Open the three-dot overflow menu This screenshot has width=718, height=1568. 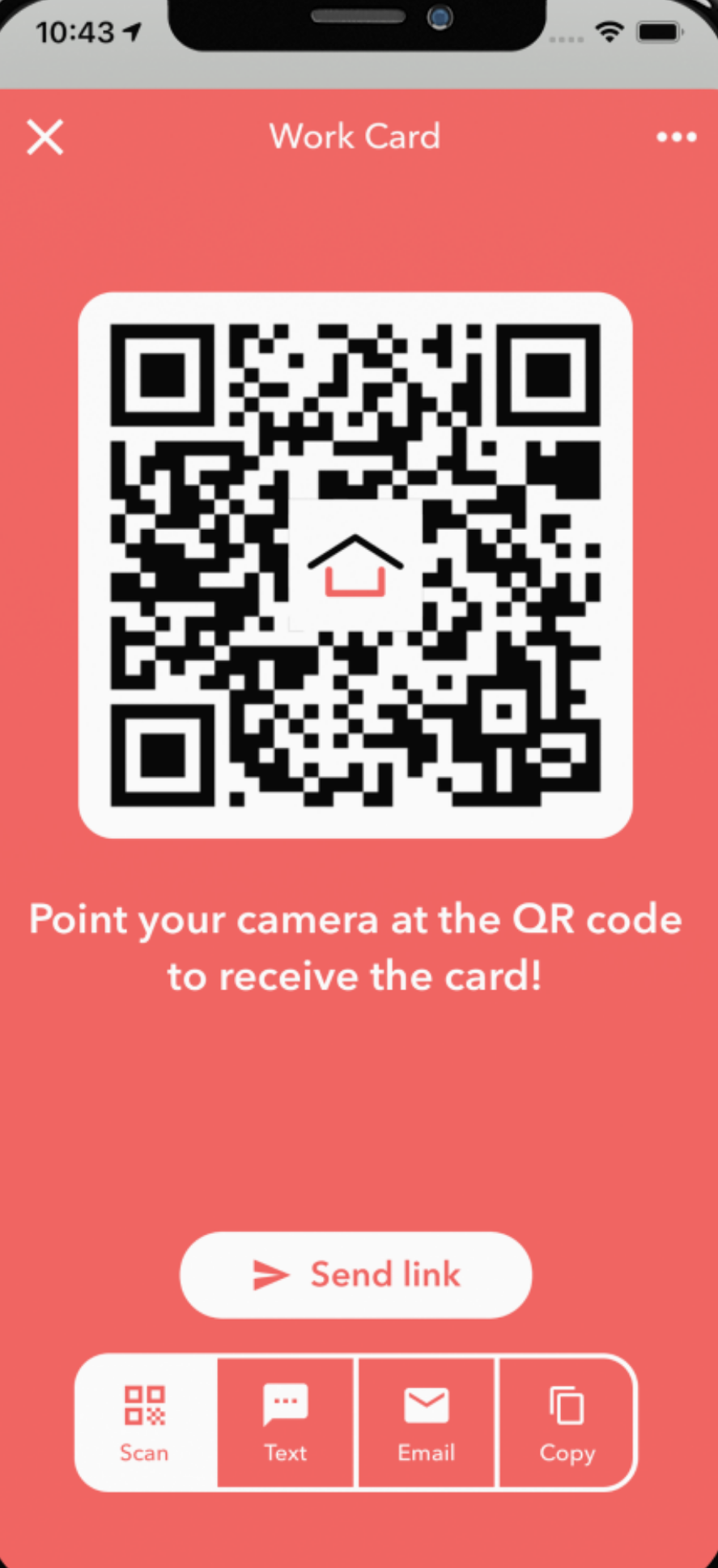(x=676, y=138)
